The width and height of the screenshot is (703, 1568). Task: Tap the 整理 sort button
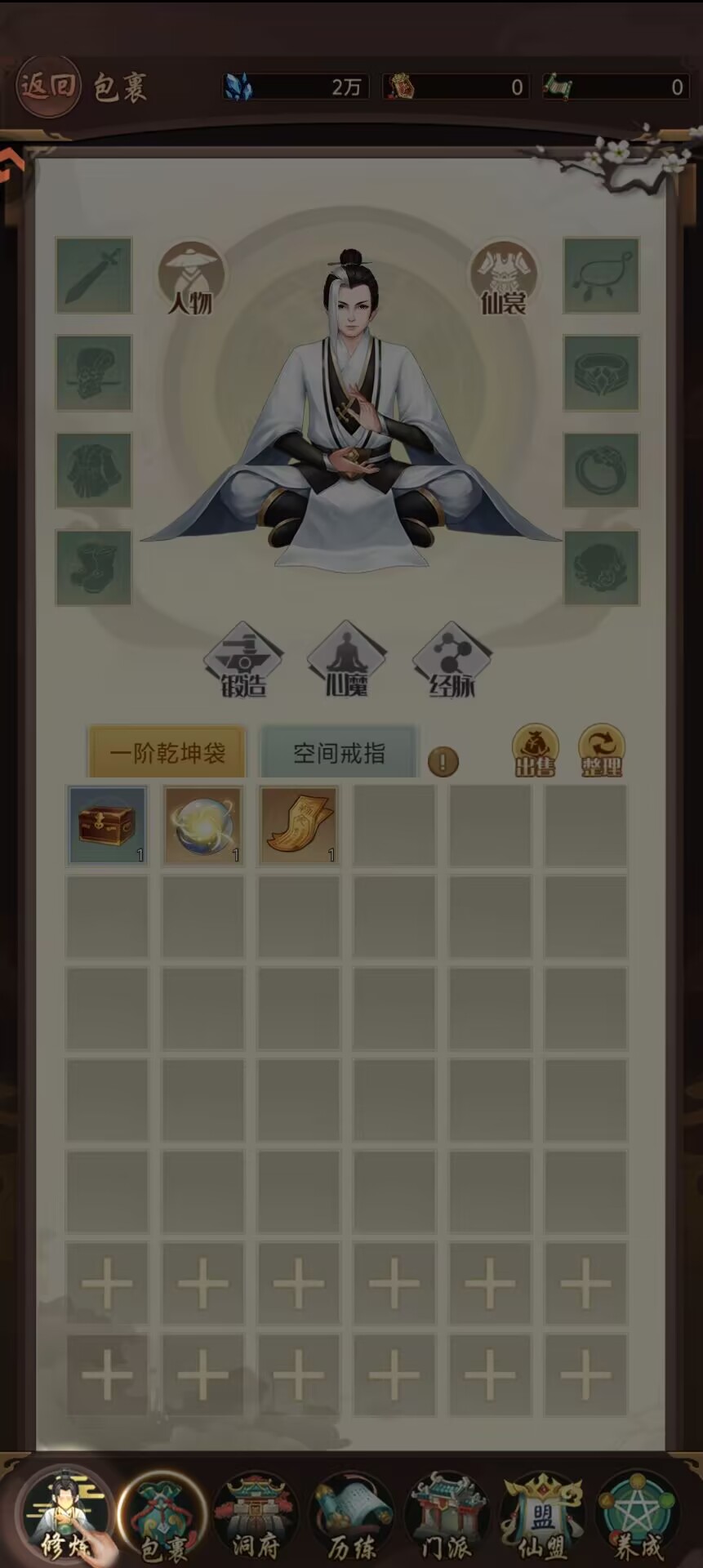[x=602, y=750]
